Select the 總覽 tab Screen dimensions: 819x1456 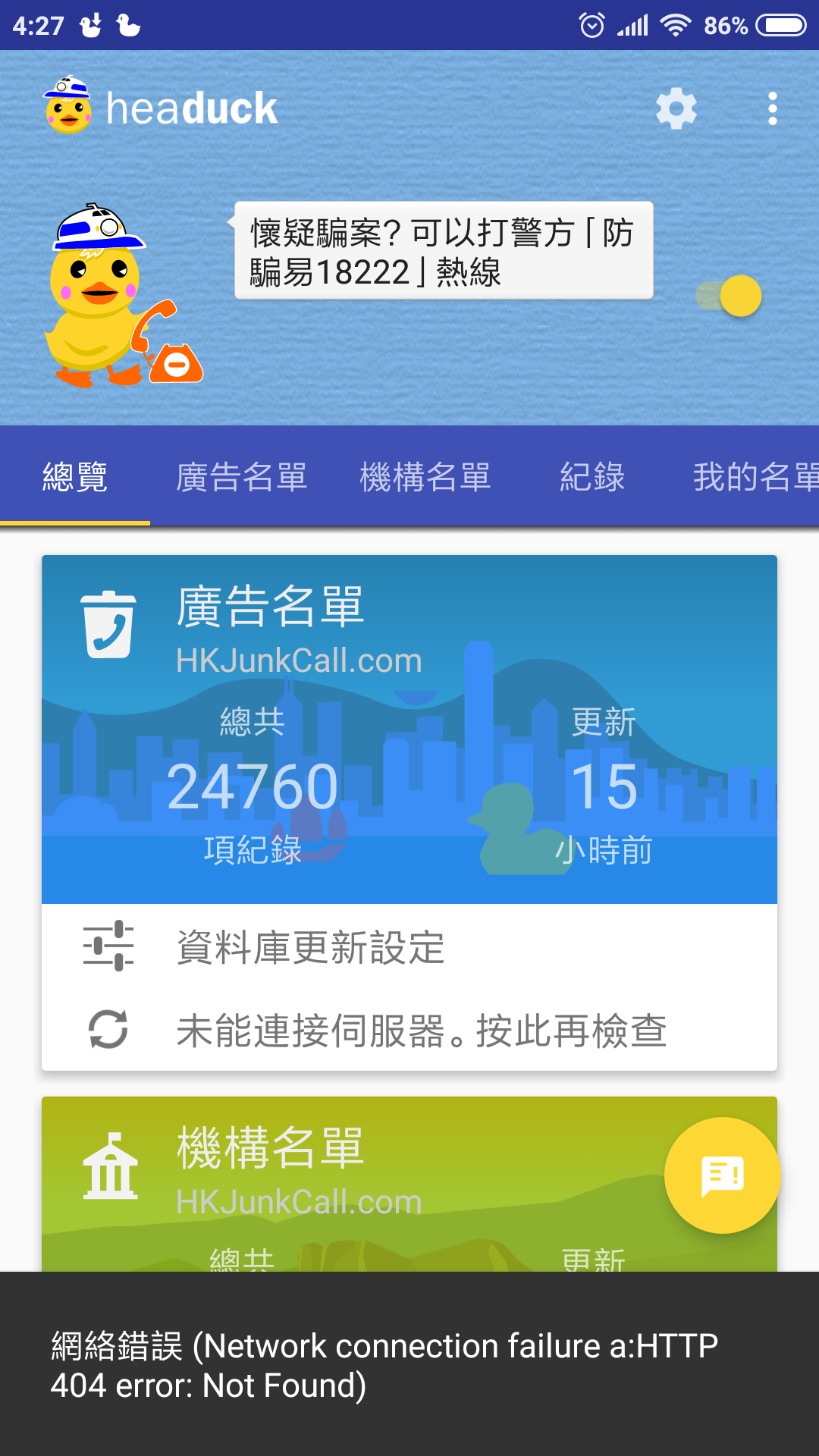pyautogui.click(x=75, y=477)
